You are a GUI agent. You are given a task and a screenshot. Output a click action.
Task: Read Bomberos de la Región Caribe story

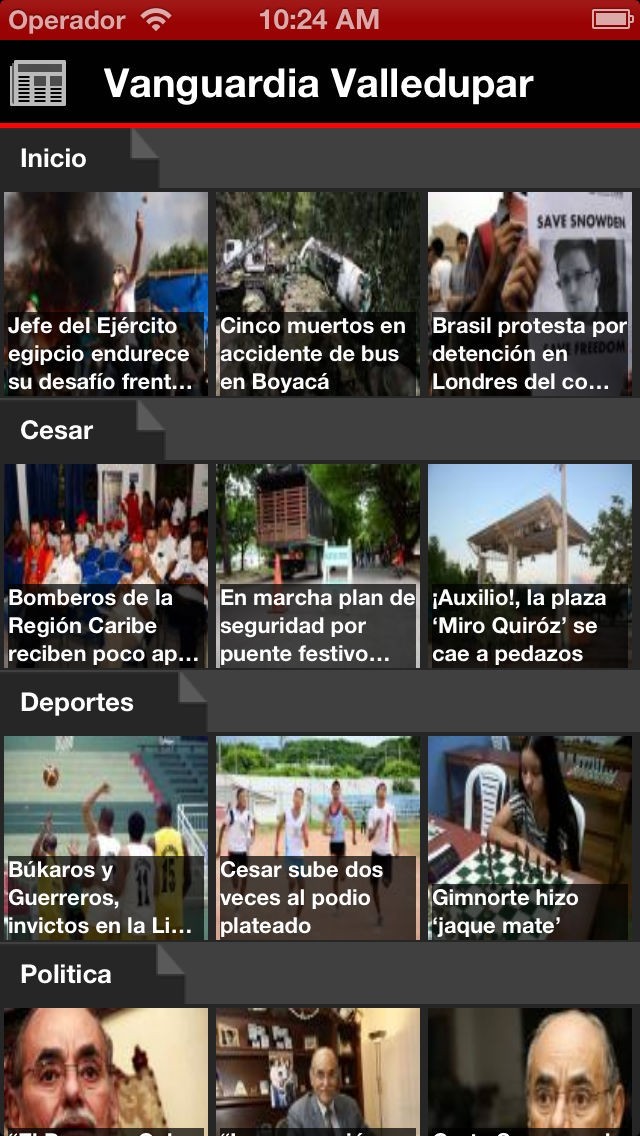point(106,566)
